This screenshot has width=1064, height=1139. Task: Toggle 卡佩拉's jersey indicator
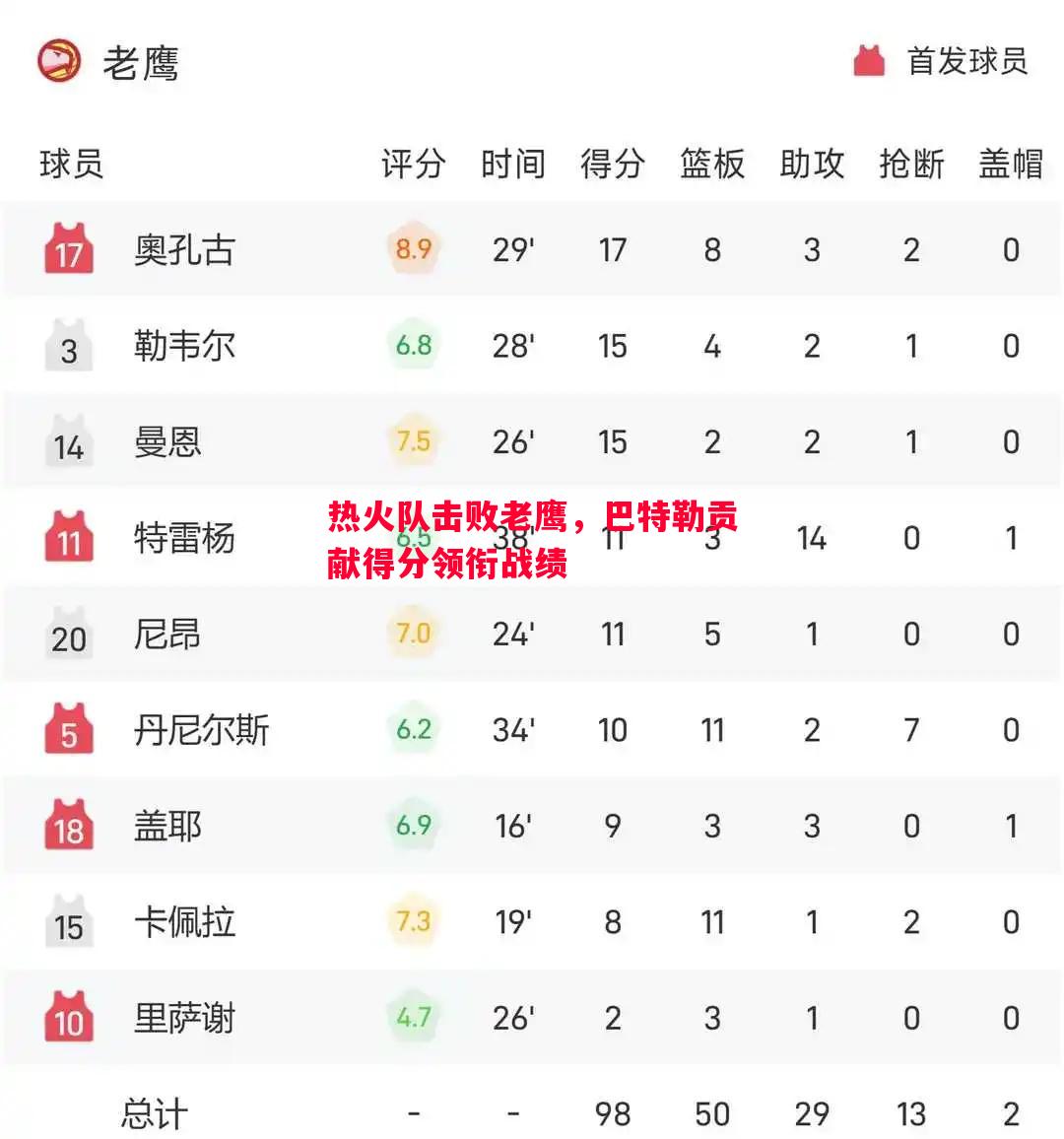[67, 923]
